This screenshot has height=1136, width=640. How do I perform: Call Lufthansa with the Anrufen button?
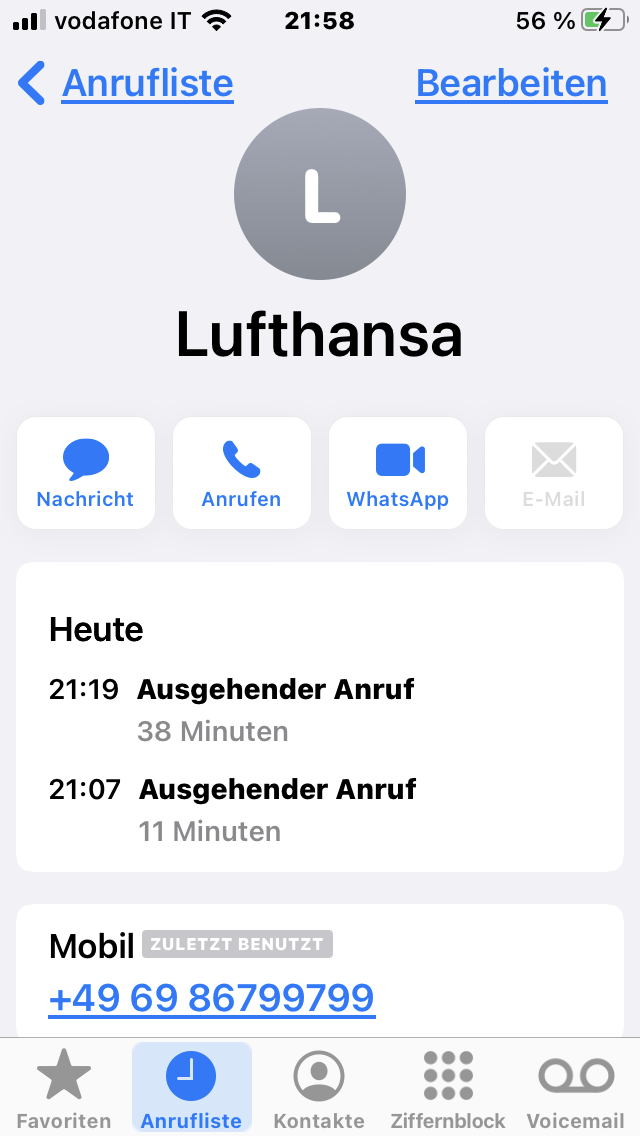click(242, 473)
